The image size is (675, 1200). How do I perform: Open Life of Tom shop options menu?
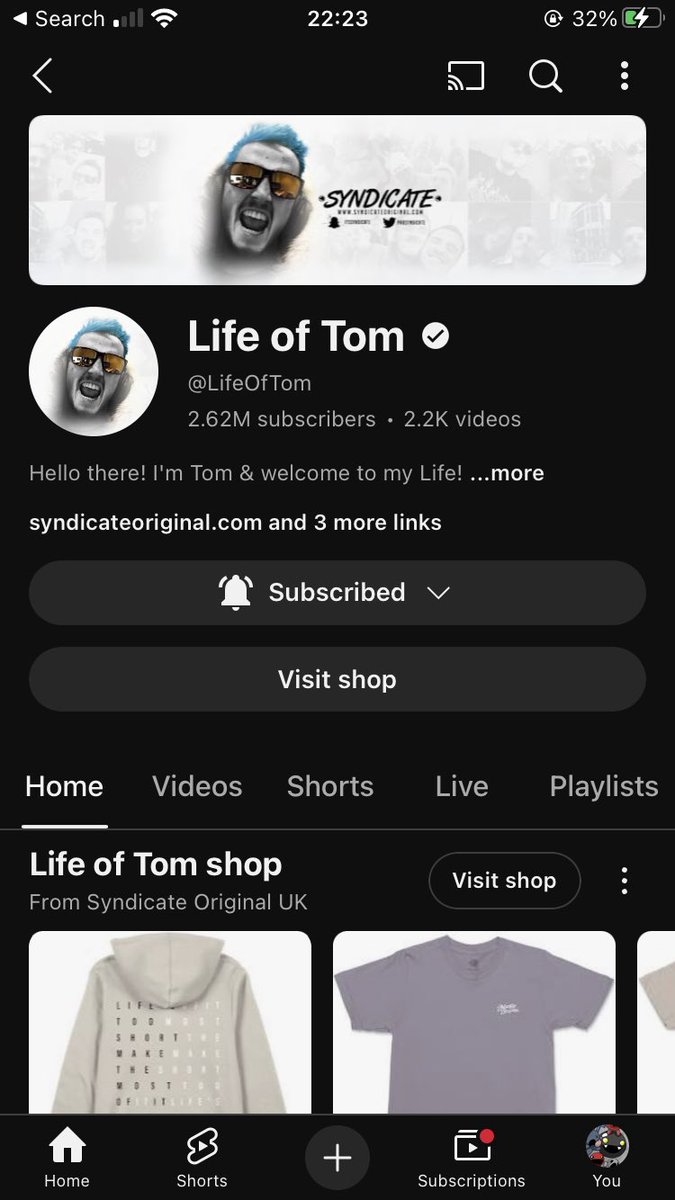pos(624,881)
